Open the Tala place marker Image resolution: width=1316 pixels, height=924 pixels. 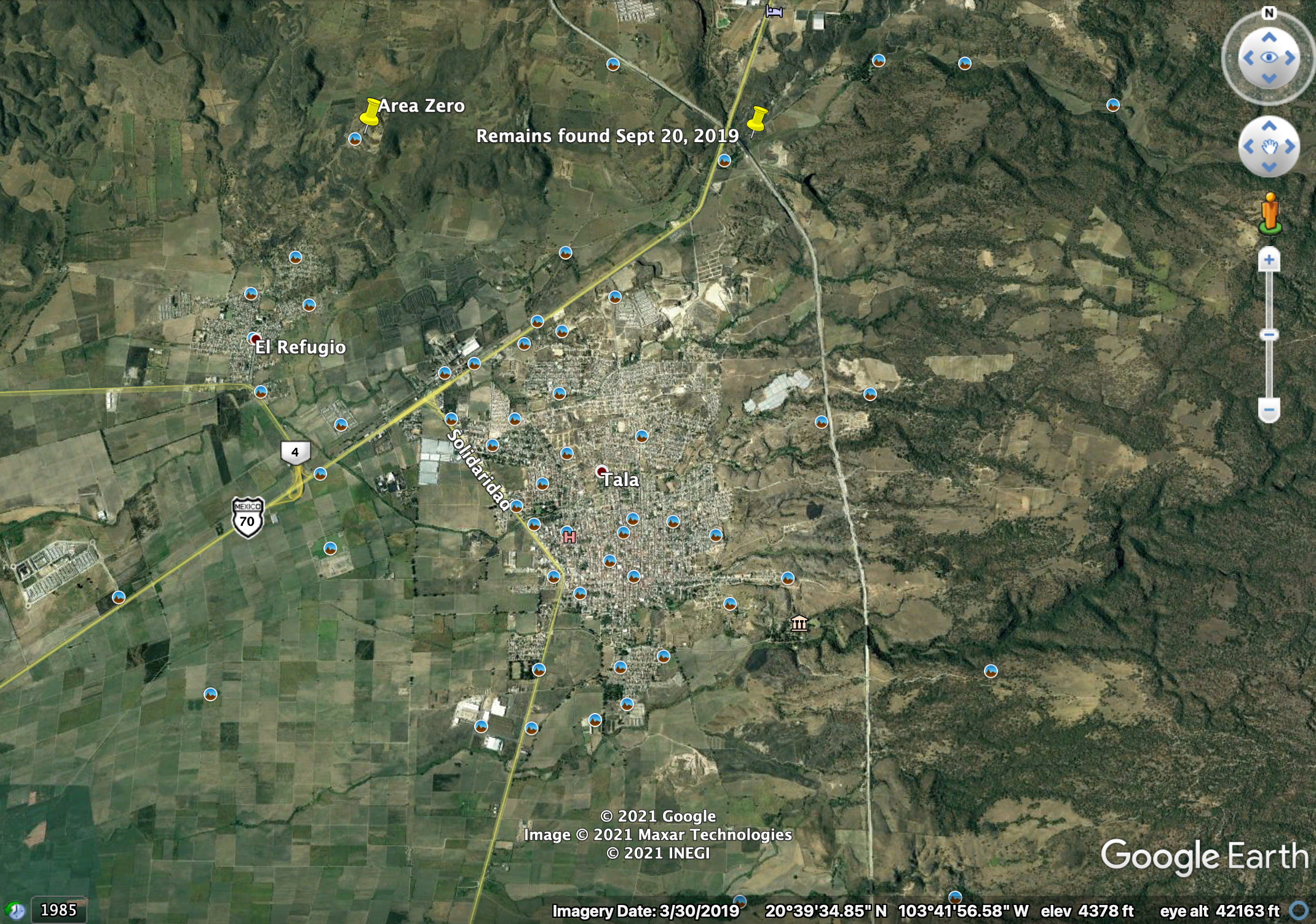click(x=602, y=472)
